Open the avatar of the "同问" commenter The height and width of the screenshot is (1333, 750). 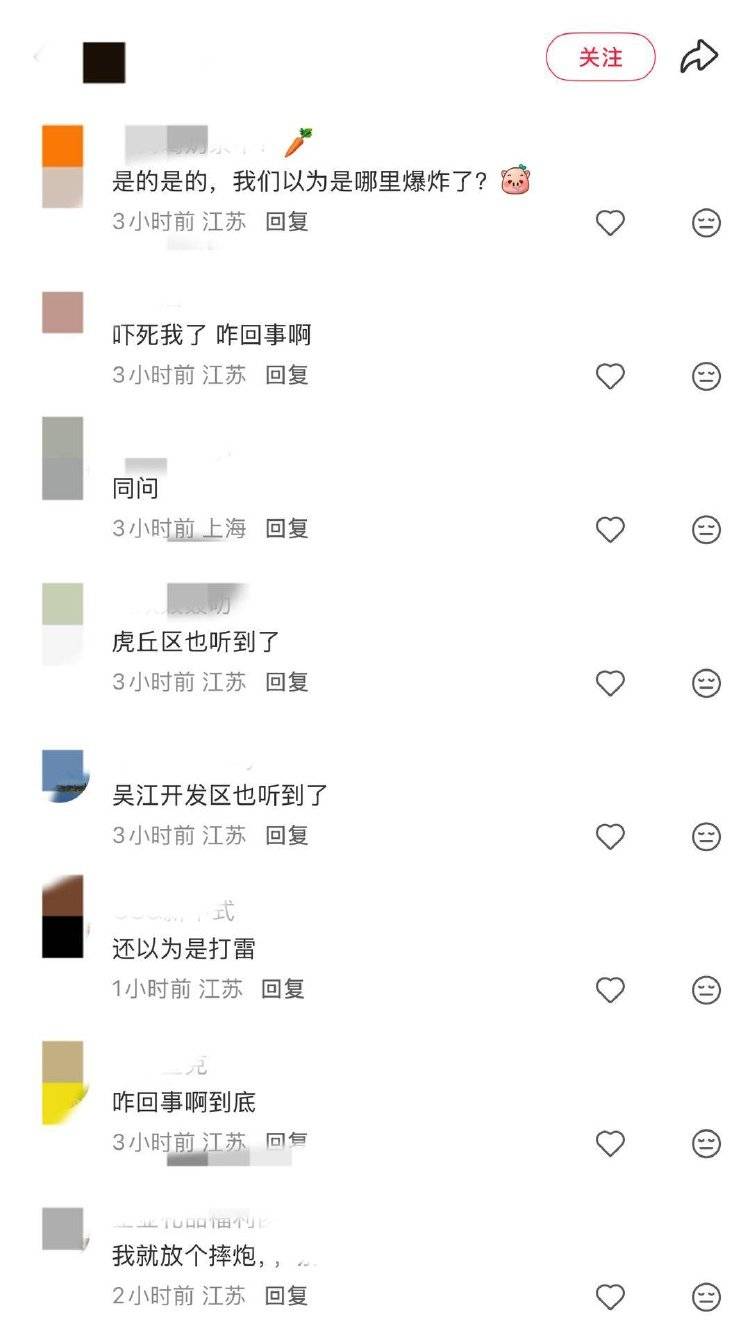click(x=63, y=457)
